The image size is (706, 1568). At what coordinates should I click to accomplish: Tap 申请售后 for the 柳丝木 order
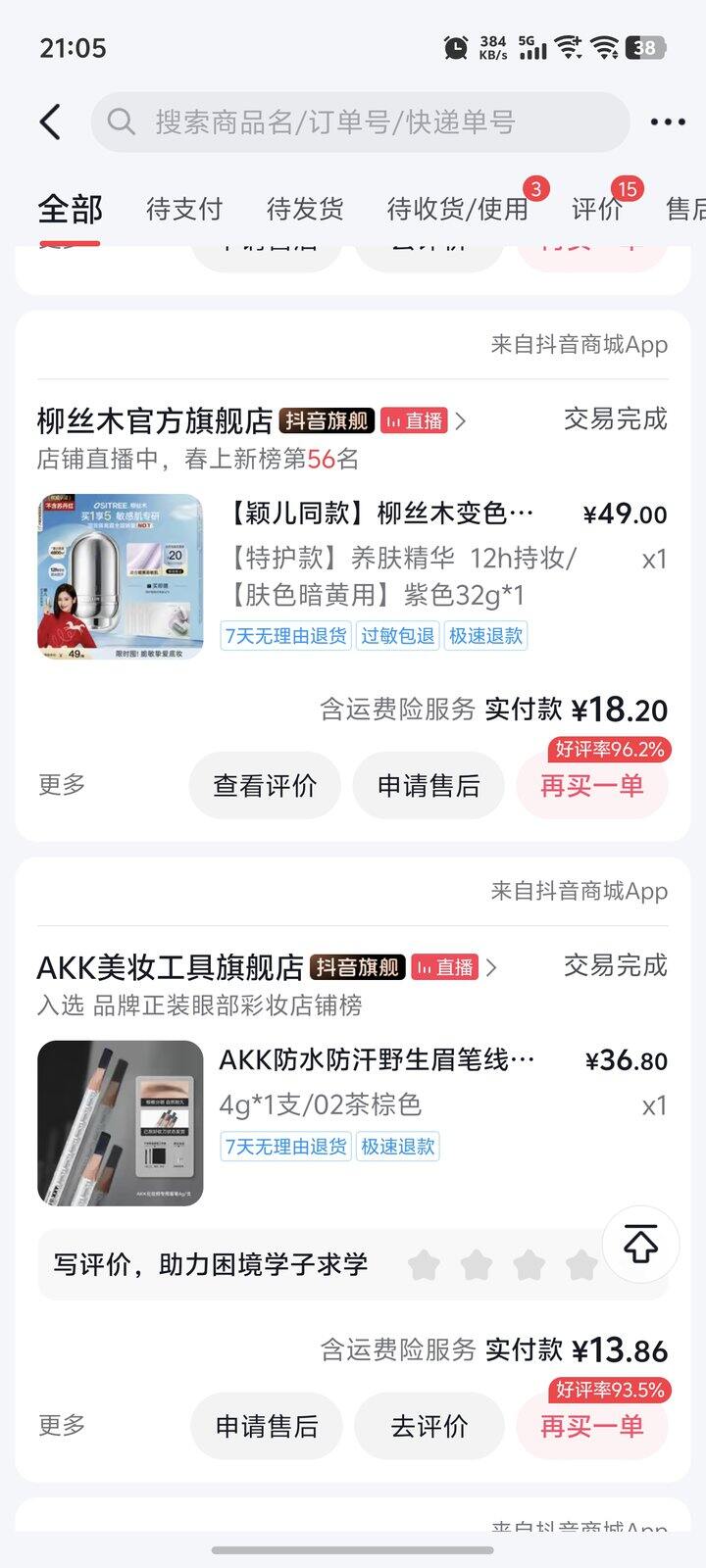pyautogui.click(x=429, y=785)
